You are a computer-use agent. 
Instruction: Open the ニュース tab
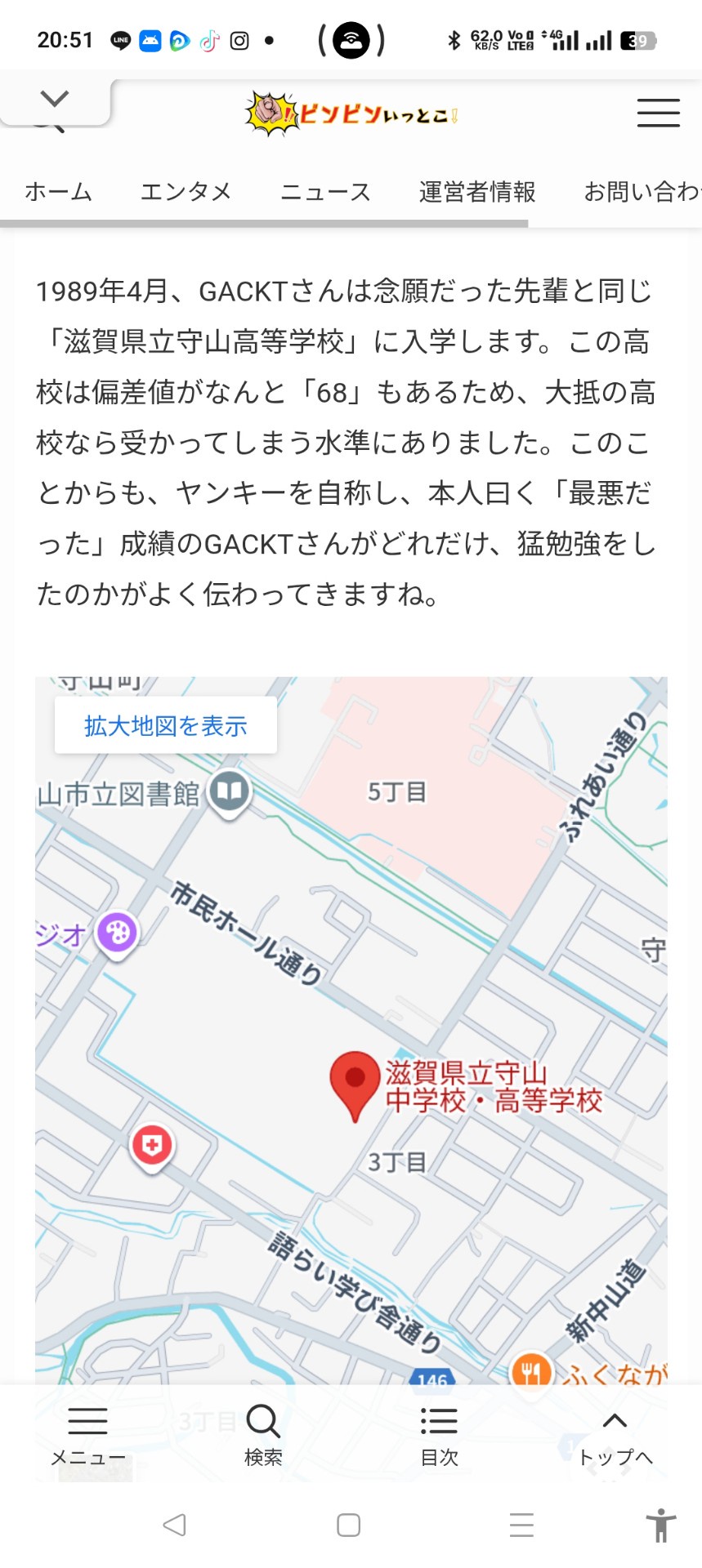325,192
